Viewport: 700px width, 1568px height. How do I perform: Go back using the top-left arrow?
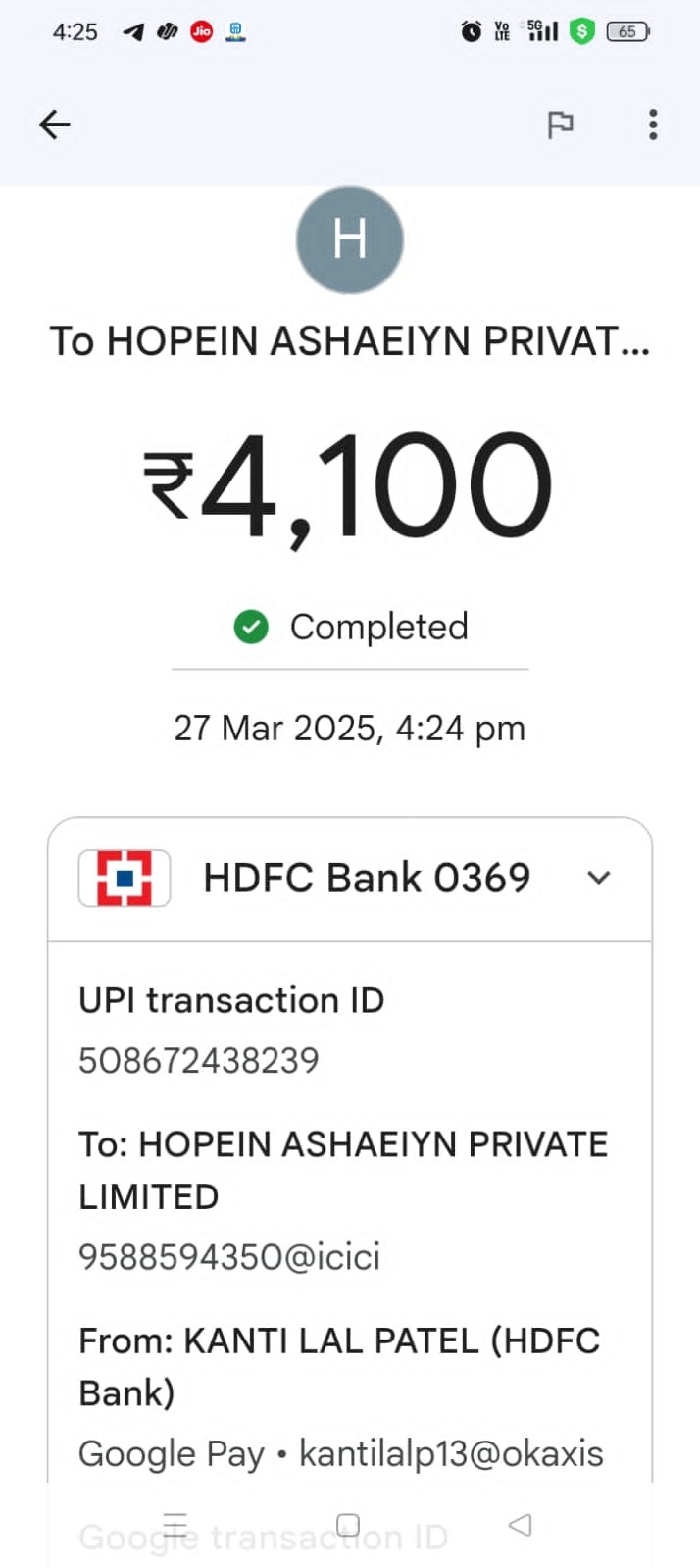(x=55, y=125)
